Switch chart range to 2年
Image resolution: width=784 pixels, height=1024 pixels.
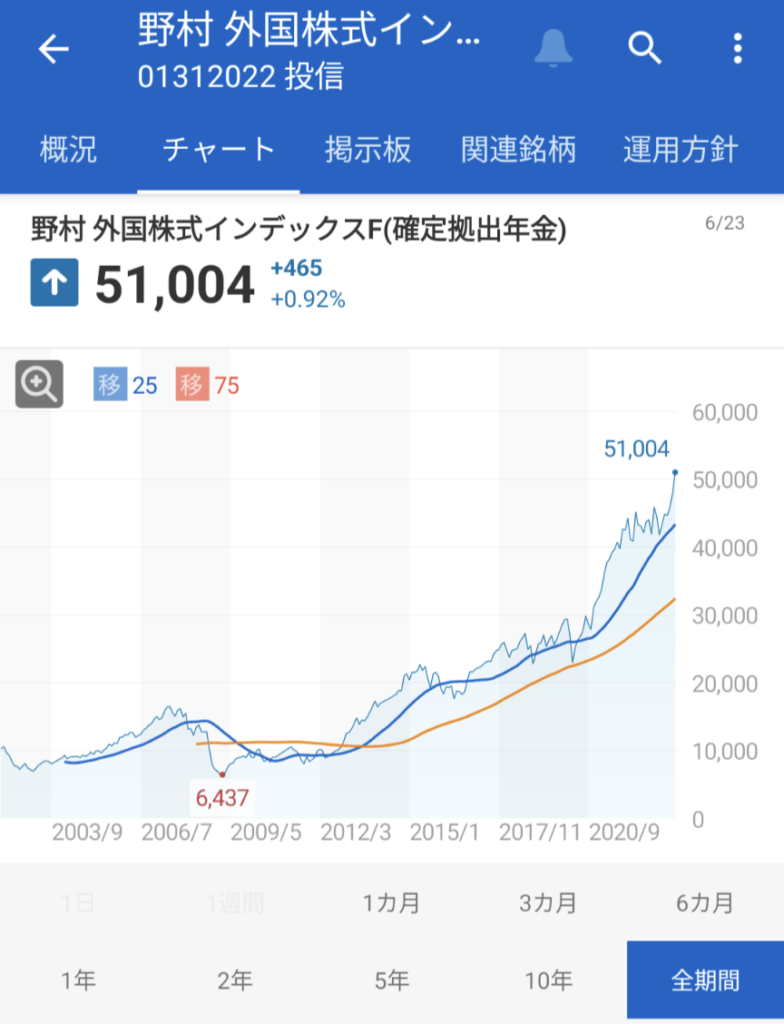click(x=235, y=981)
